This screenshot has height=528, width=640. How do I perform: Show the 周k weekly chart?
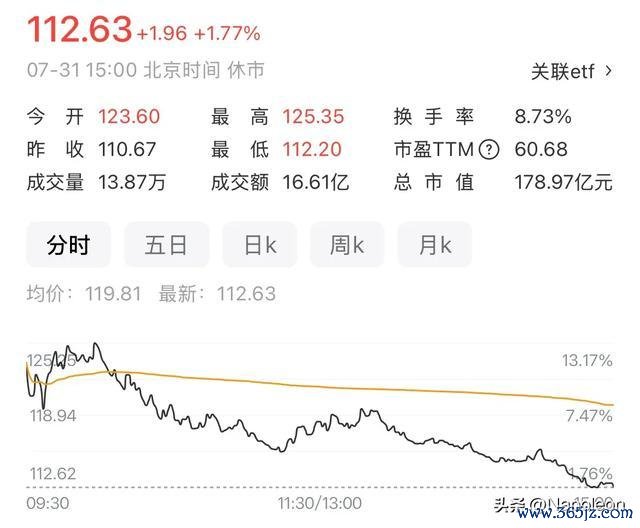tap(347, 245)
